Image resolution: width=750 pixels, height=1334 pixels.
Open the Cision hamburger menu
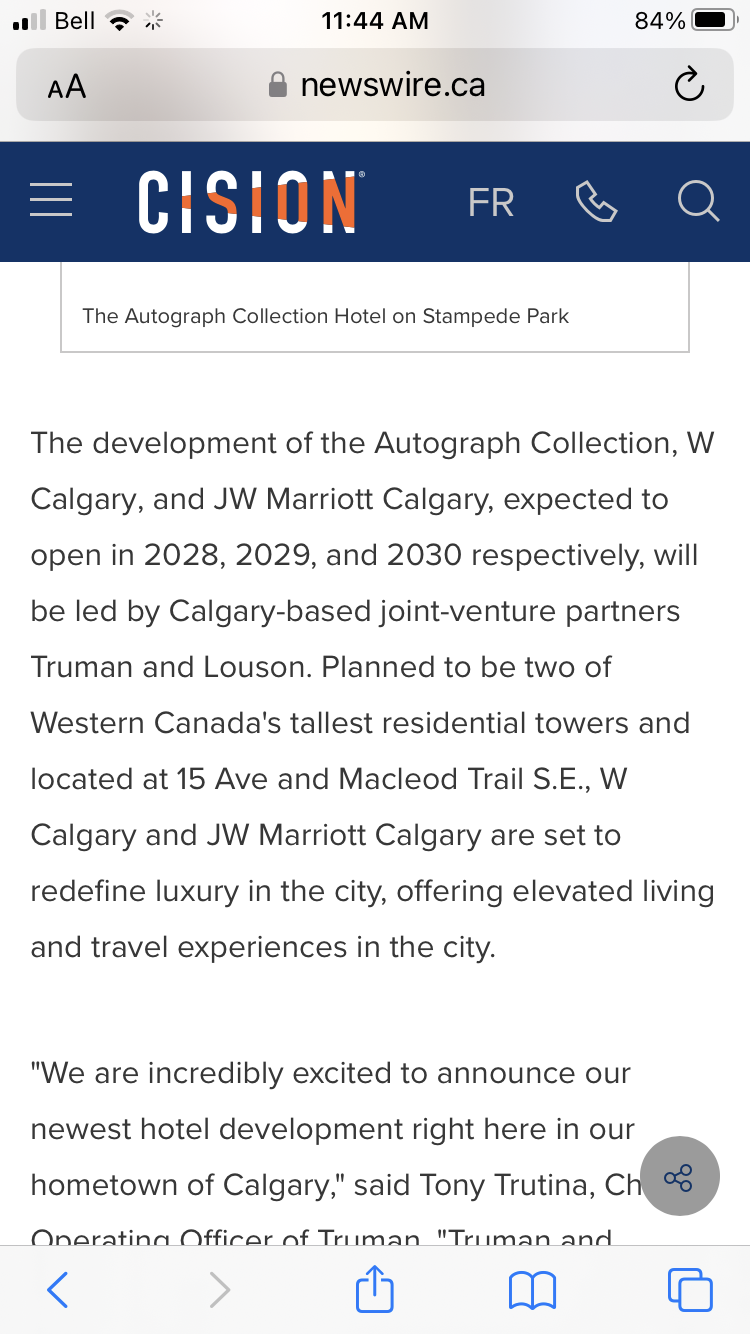(x=51, y=201)
